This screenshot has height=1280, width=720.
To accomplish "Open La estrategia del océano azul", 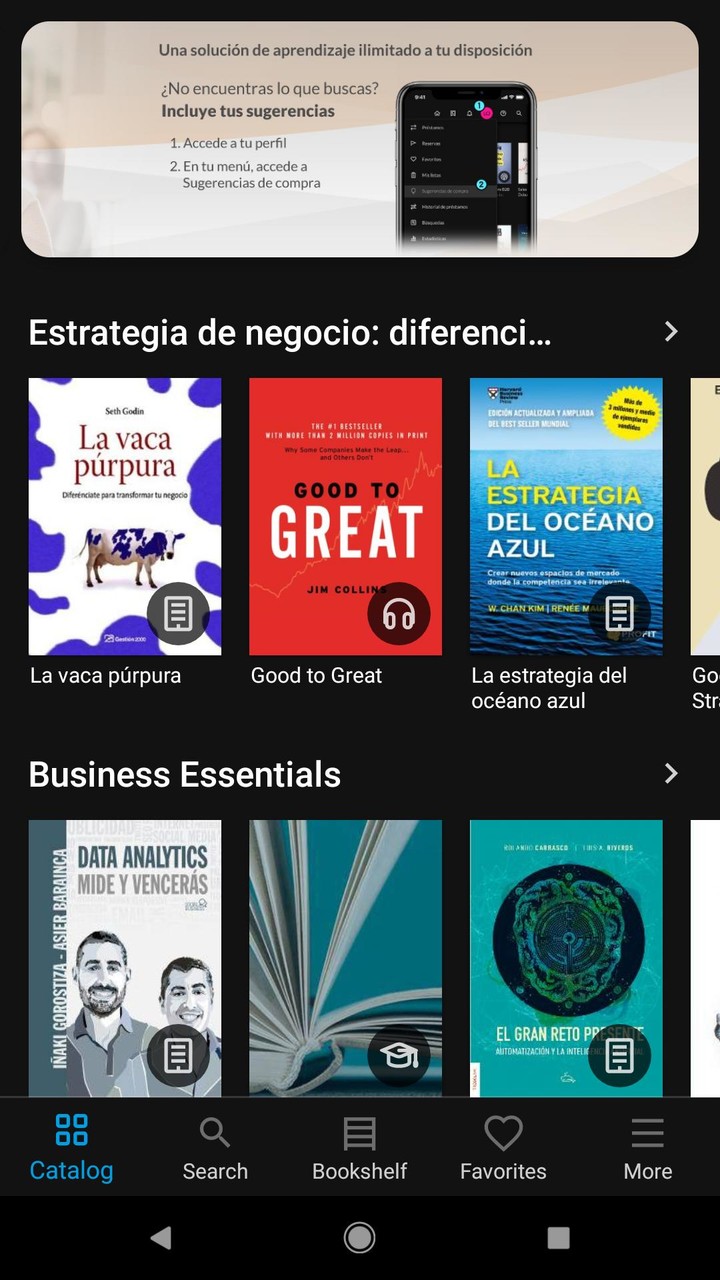I will tap(566, 516).
